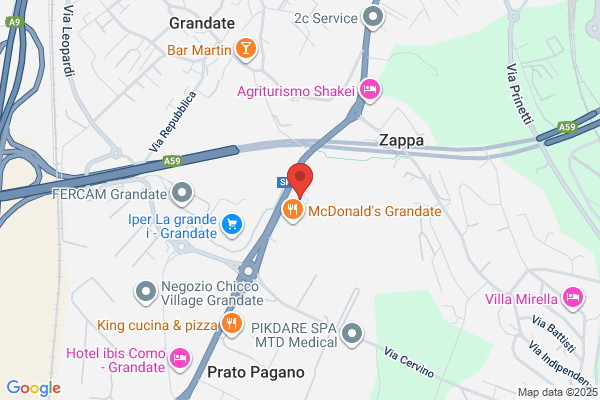Open McDonald's Grandate restaurant marker
Viewport: 600px width, 400px height.
(293, 210)
